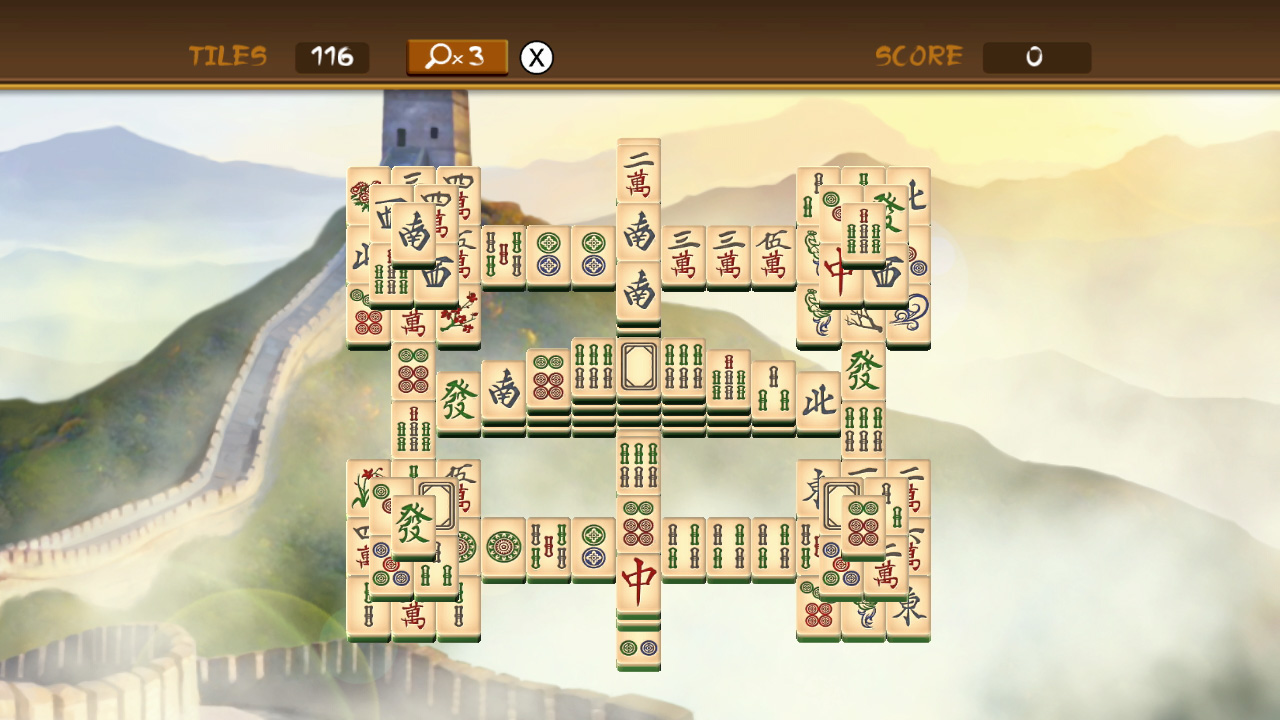Pick the red dragon tile in the lower center column

(638, 582)
